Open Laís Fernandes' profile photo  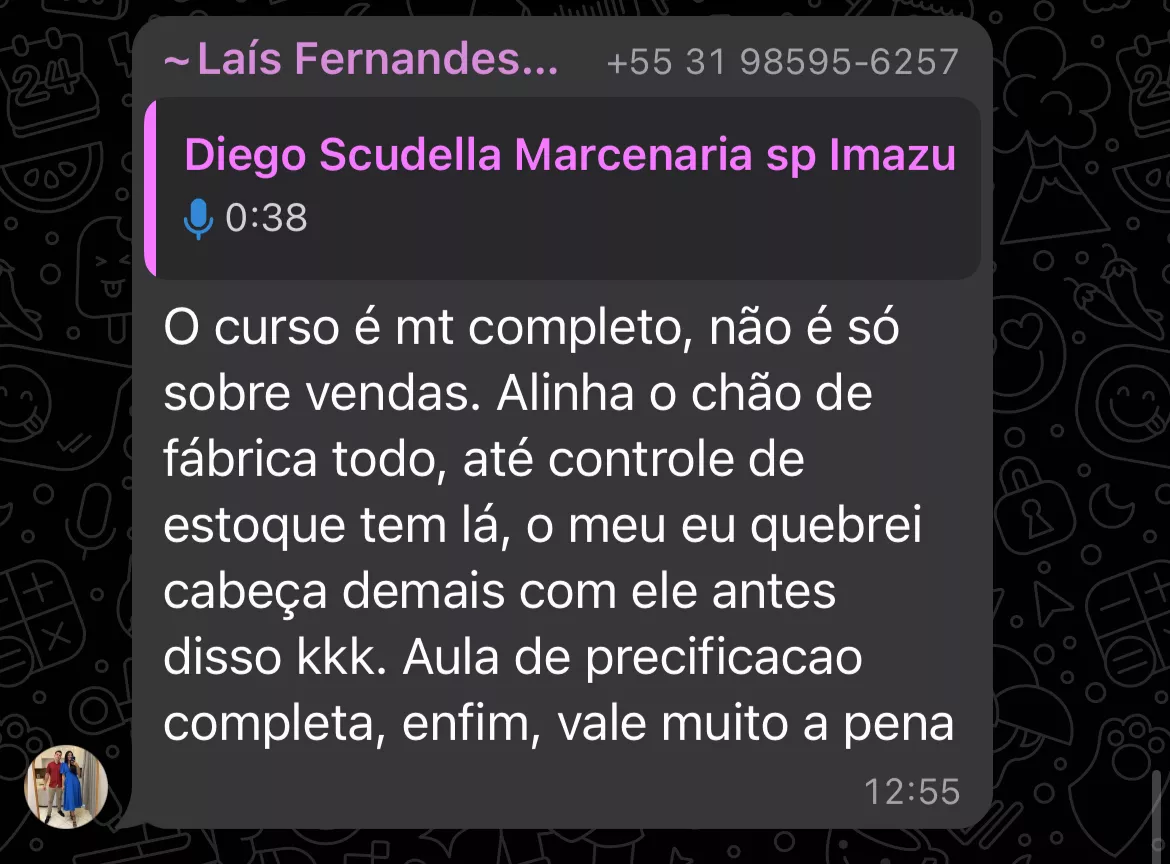tap(66, 787)
